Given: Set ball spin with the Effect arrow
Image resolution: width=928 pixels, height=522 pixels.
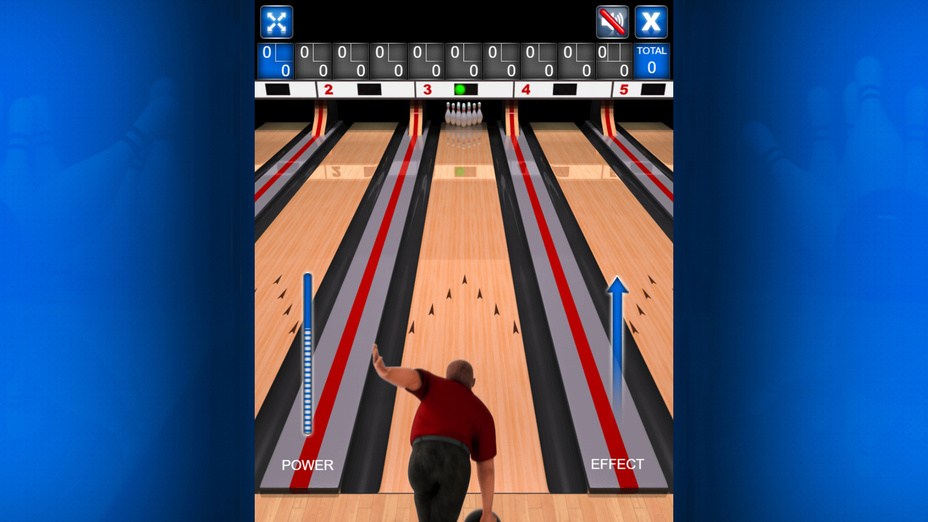Looking at the screenshot, I should coord(617,345).
